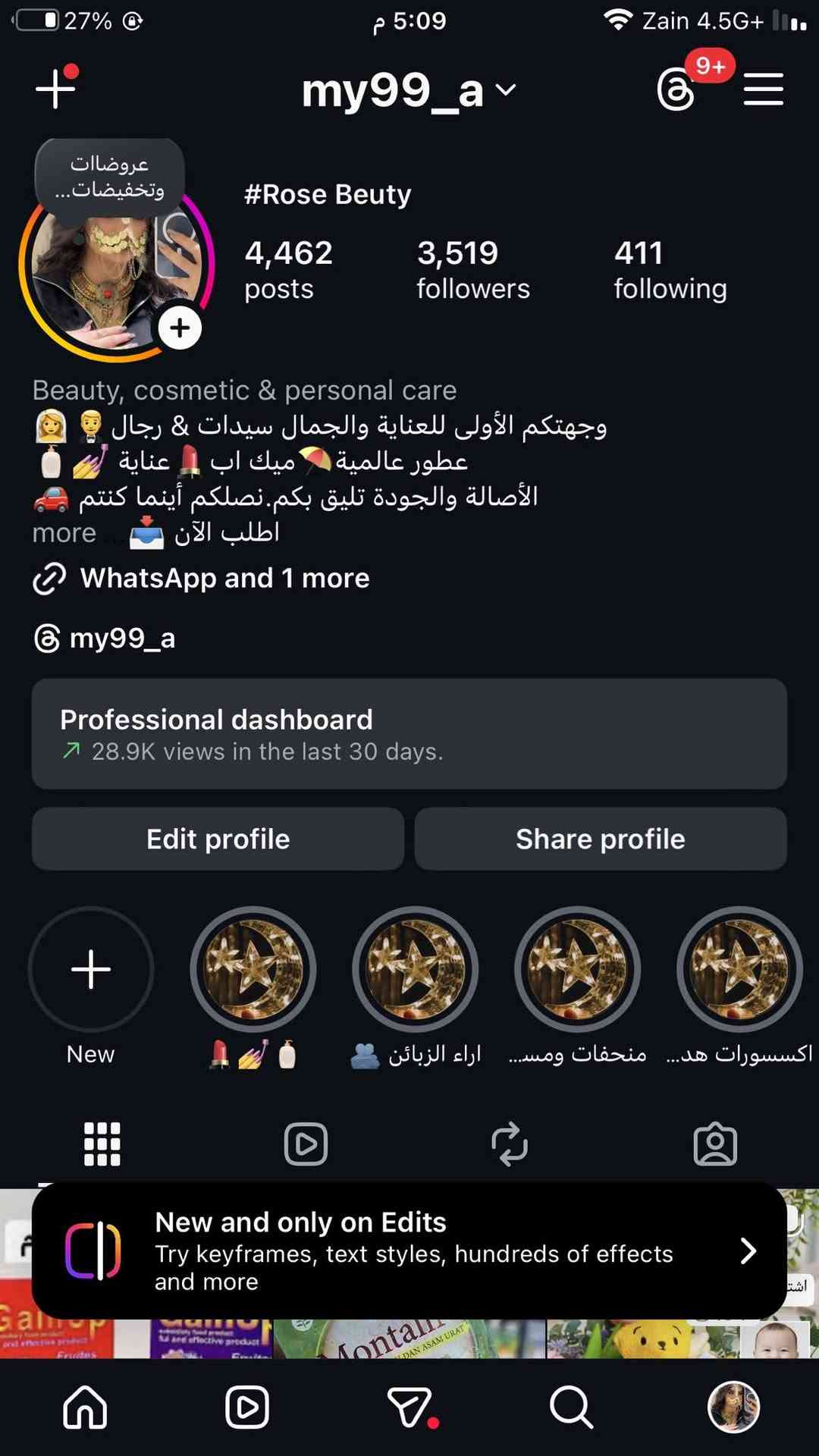This screenshot has width=819, height=1456.
Task: Open the Professional dashboard card
Action: coord(409,733)
